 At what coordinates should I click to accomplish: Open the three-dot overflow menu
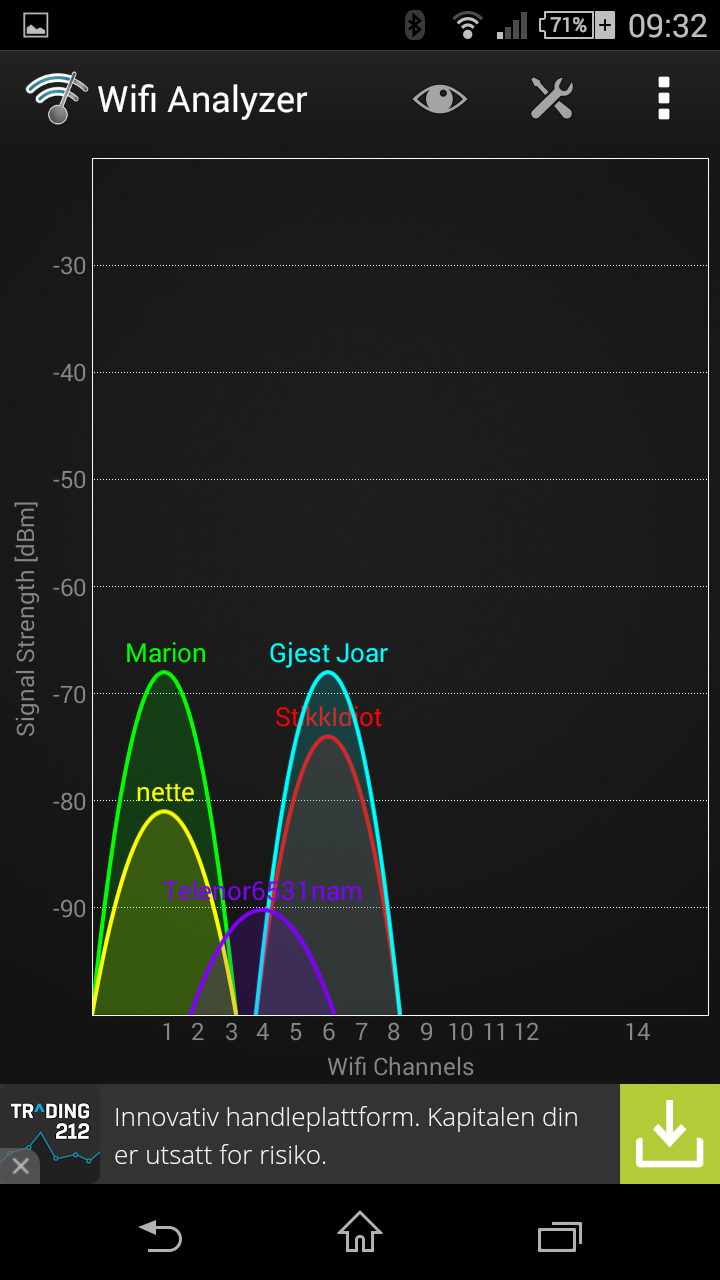tap(663, 98)
